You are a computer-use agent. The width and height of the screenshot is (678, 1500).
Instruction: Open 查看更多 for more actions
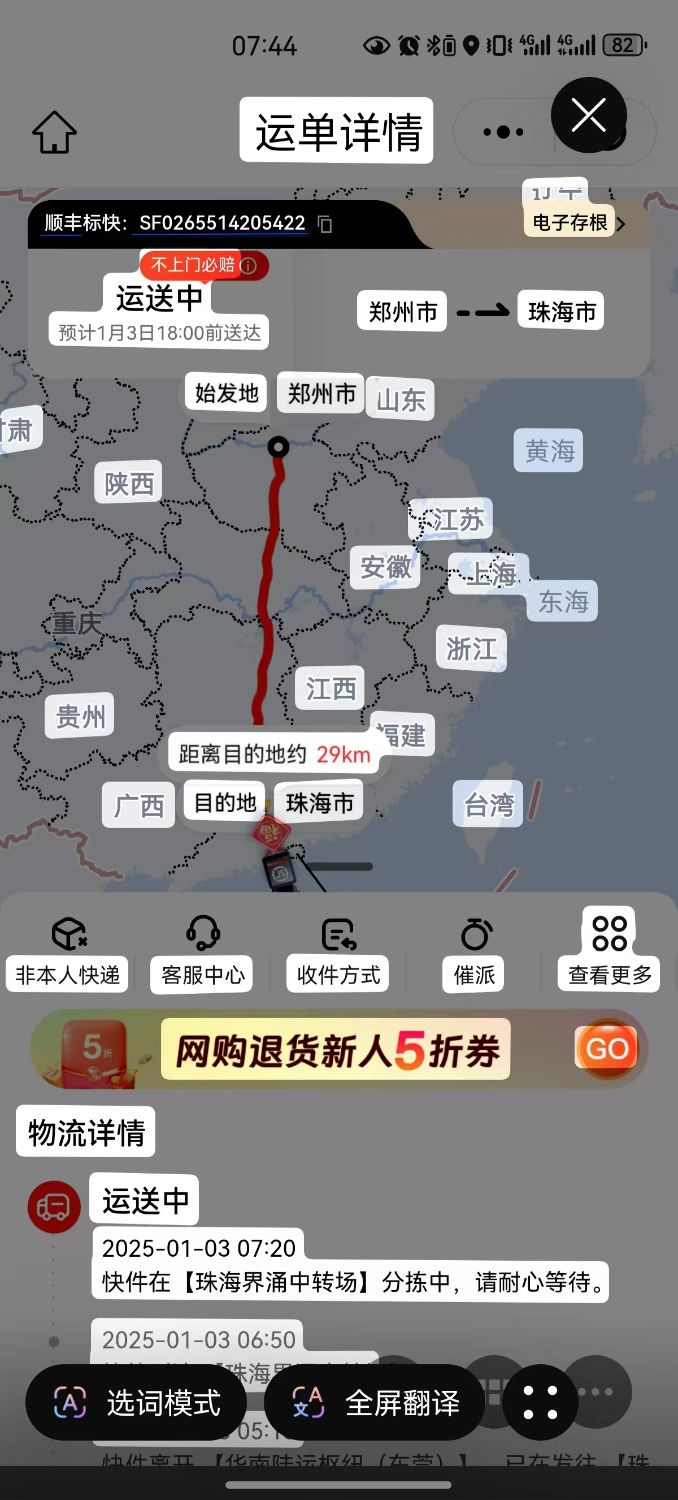pos(610,953)
